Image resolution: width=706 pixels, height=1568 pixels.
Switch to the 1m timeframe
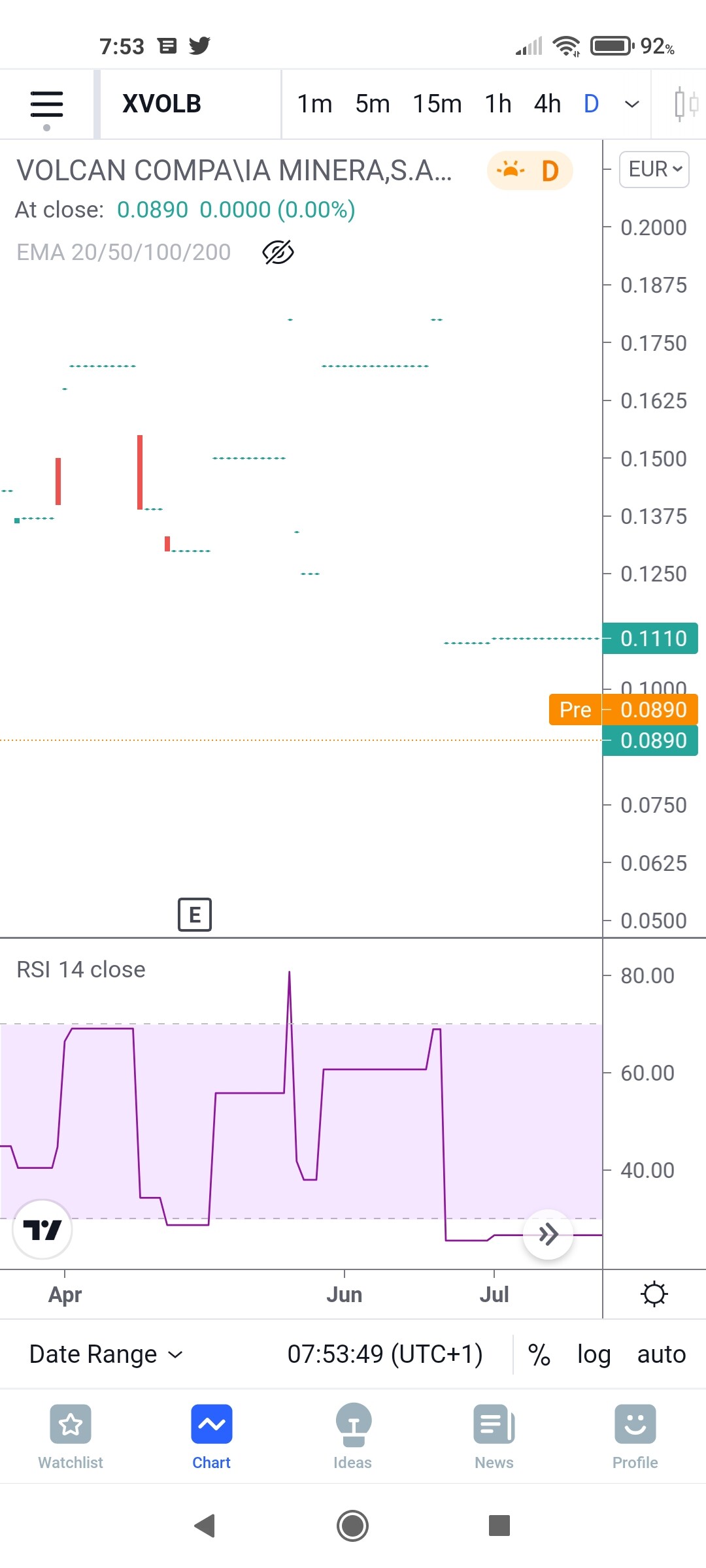[314, 104]
